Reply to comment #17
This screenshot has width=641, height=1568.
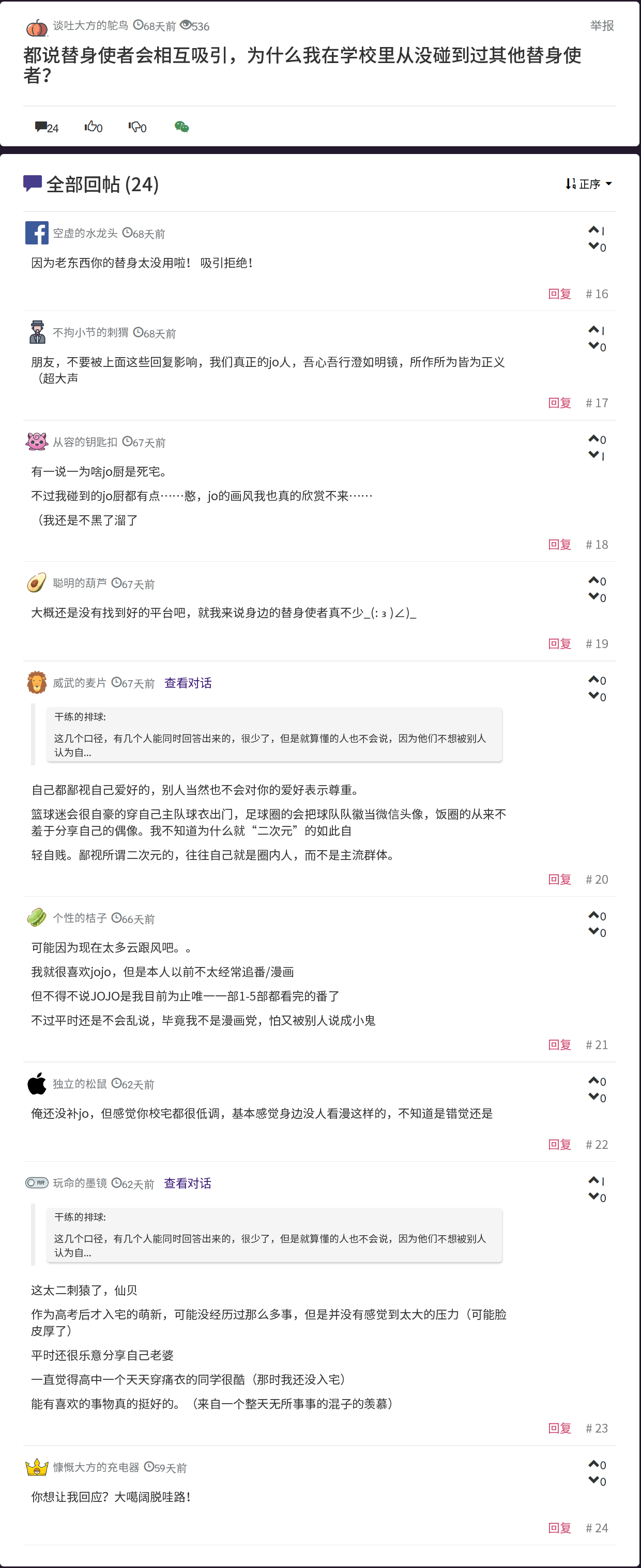point(559,403)
